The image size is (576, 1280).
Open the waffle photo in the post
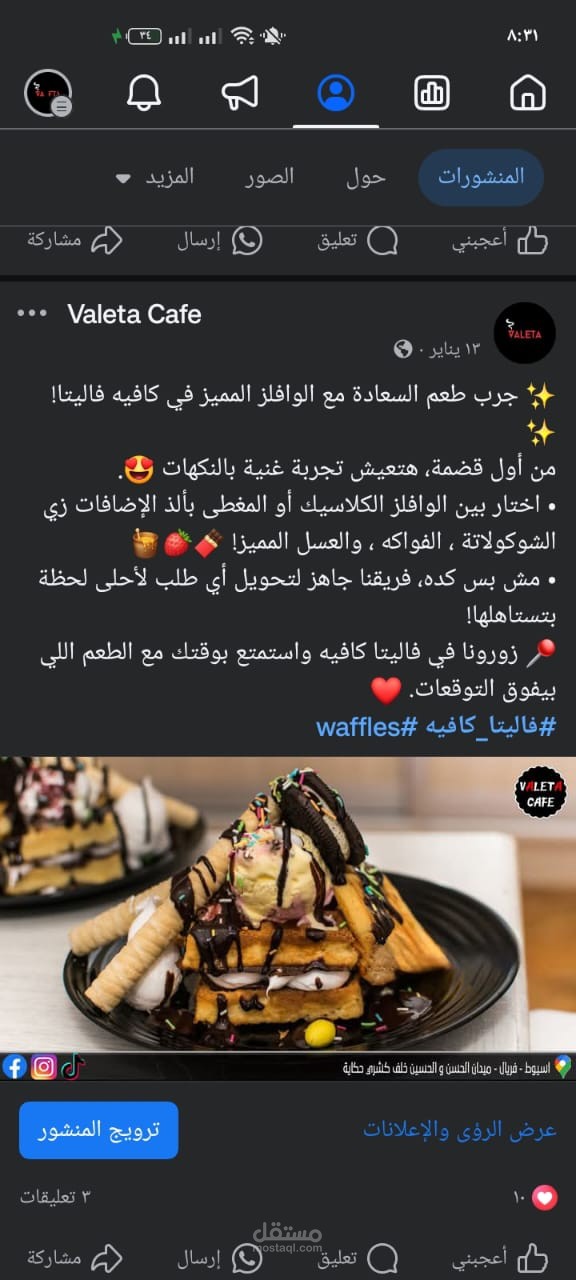point(288,918)
